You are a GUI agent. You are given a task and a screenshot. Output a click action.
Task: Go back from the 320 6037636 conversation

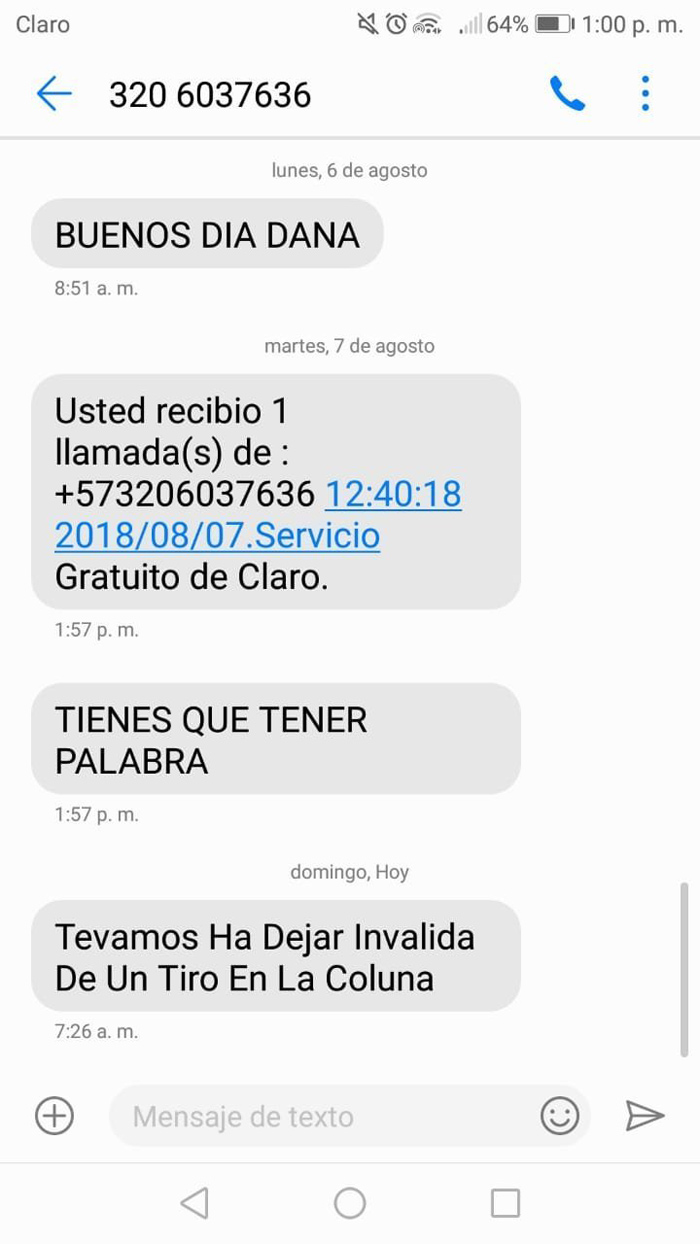coord(54,94)
